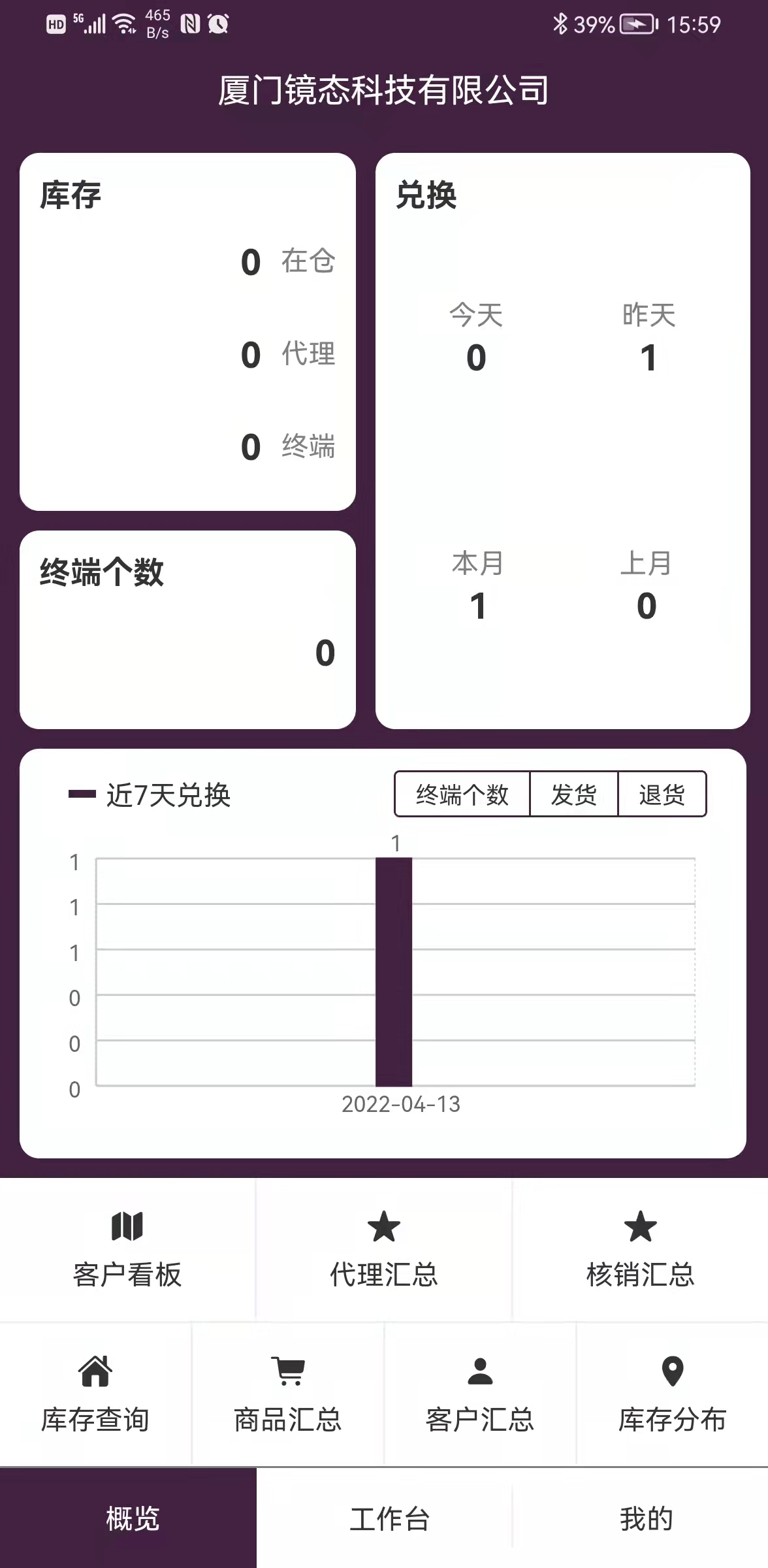Open 客户看板
This screenshot has width=768, height=1568.
tap(127, 1249)
